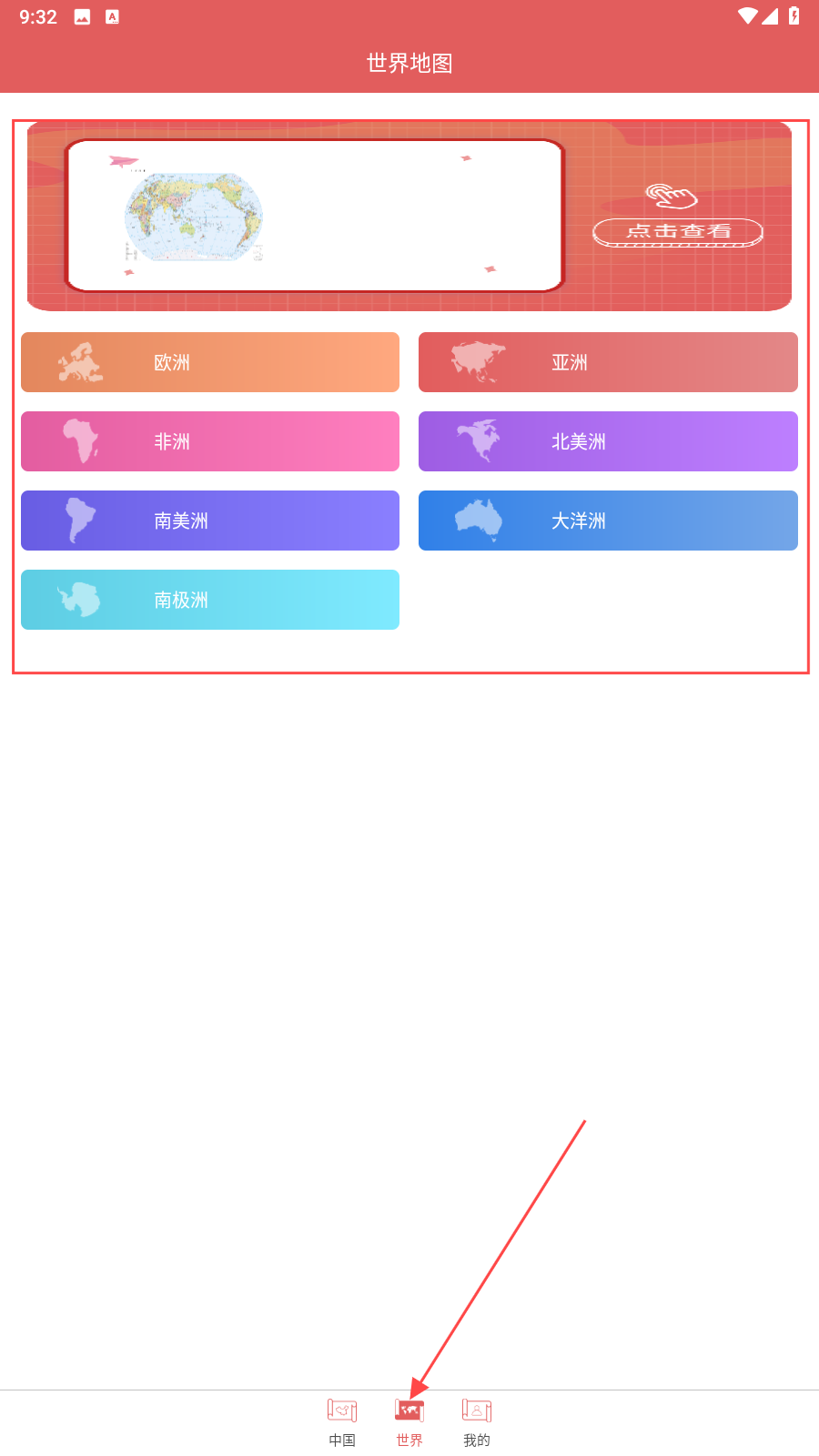Choose the 南美洲 continent
The image size is (819, 1456).
pos(210,521)
